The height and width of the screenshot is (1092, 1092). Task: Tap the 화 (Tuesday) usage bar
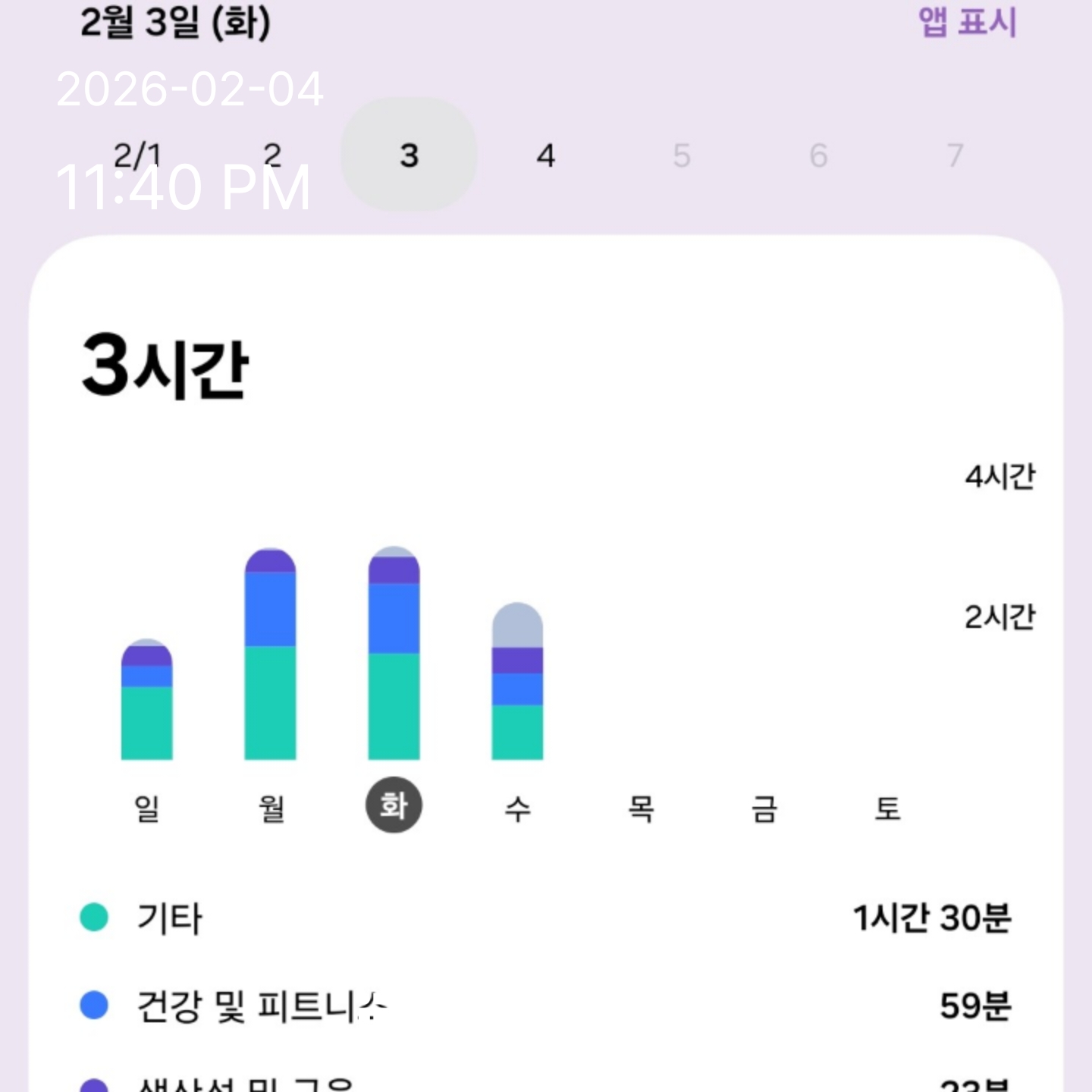click(x=394, y=654)
